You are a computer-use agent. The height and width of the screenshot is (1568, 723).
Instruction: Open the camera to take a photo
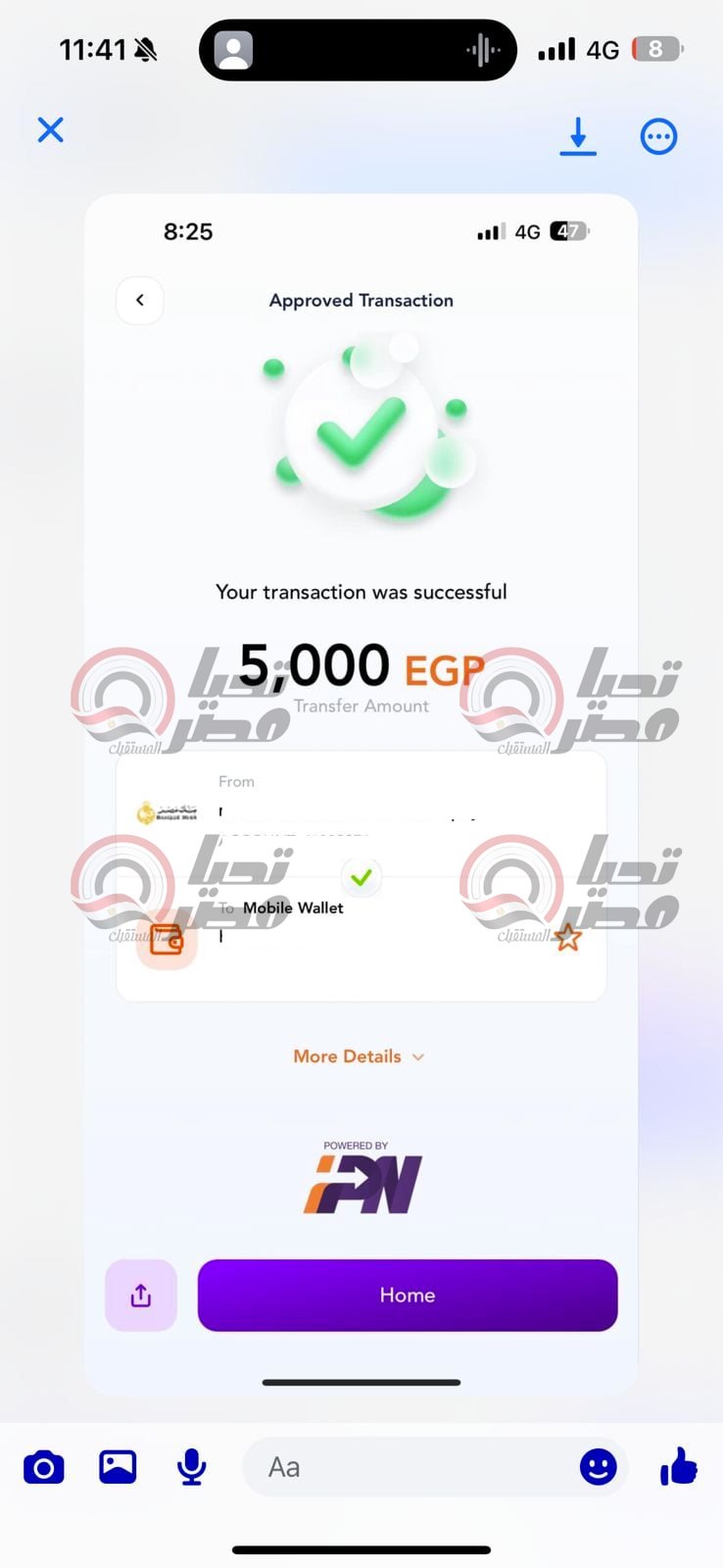(x=44, y=1467)
